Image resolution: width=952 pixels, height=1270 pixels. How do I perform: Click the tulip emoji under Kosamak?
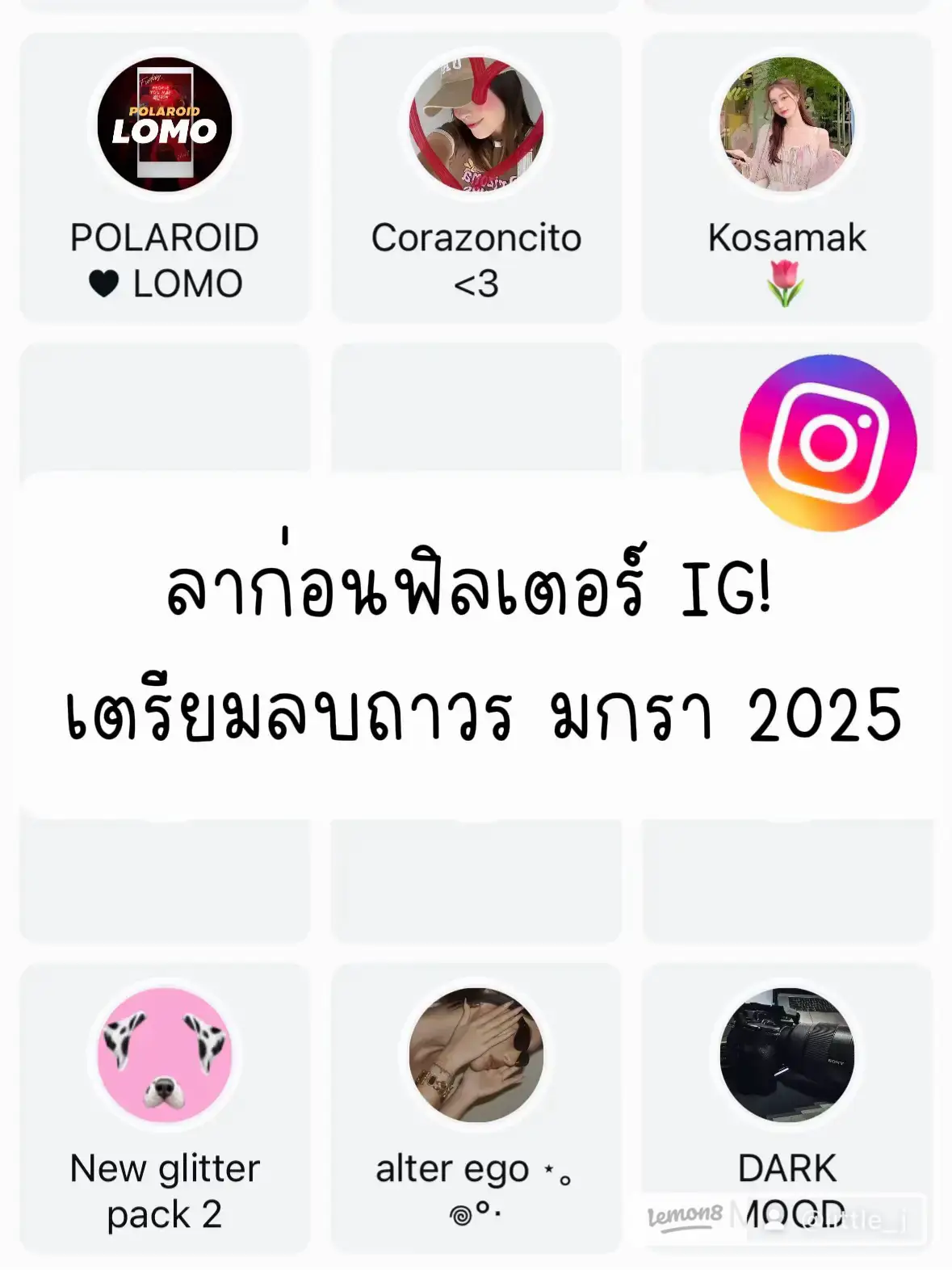tap(786, 283)
